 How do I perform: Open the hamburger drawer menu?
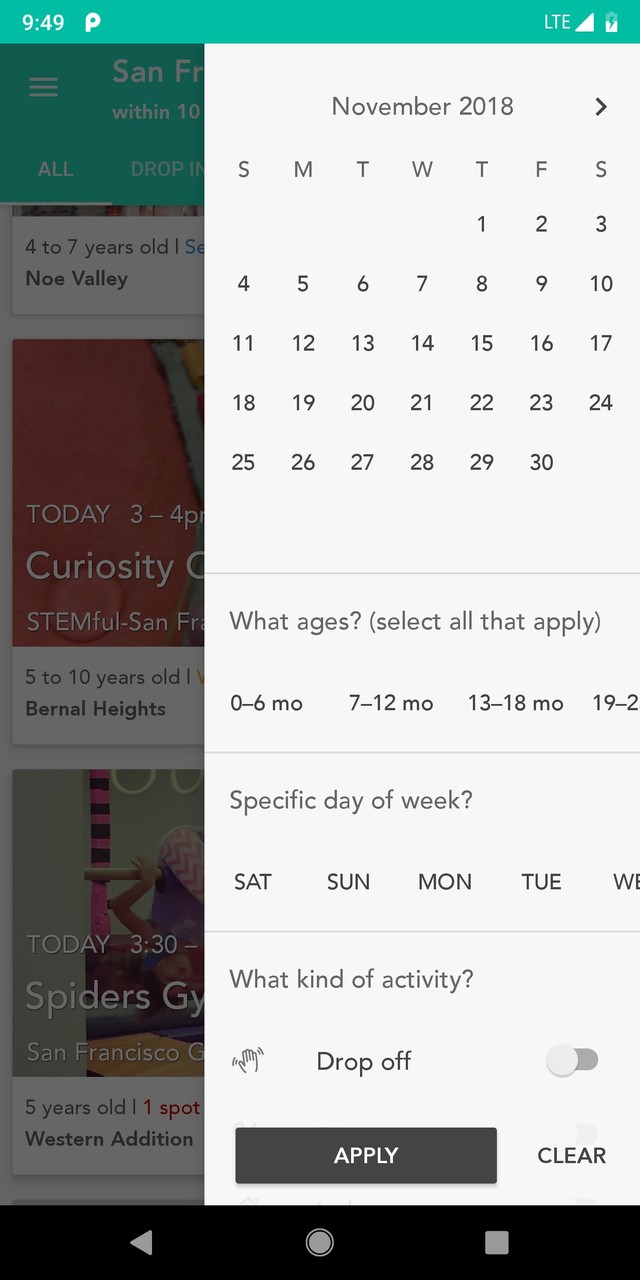pos(43,88)
